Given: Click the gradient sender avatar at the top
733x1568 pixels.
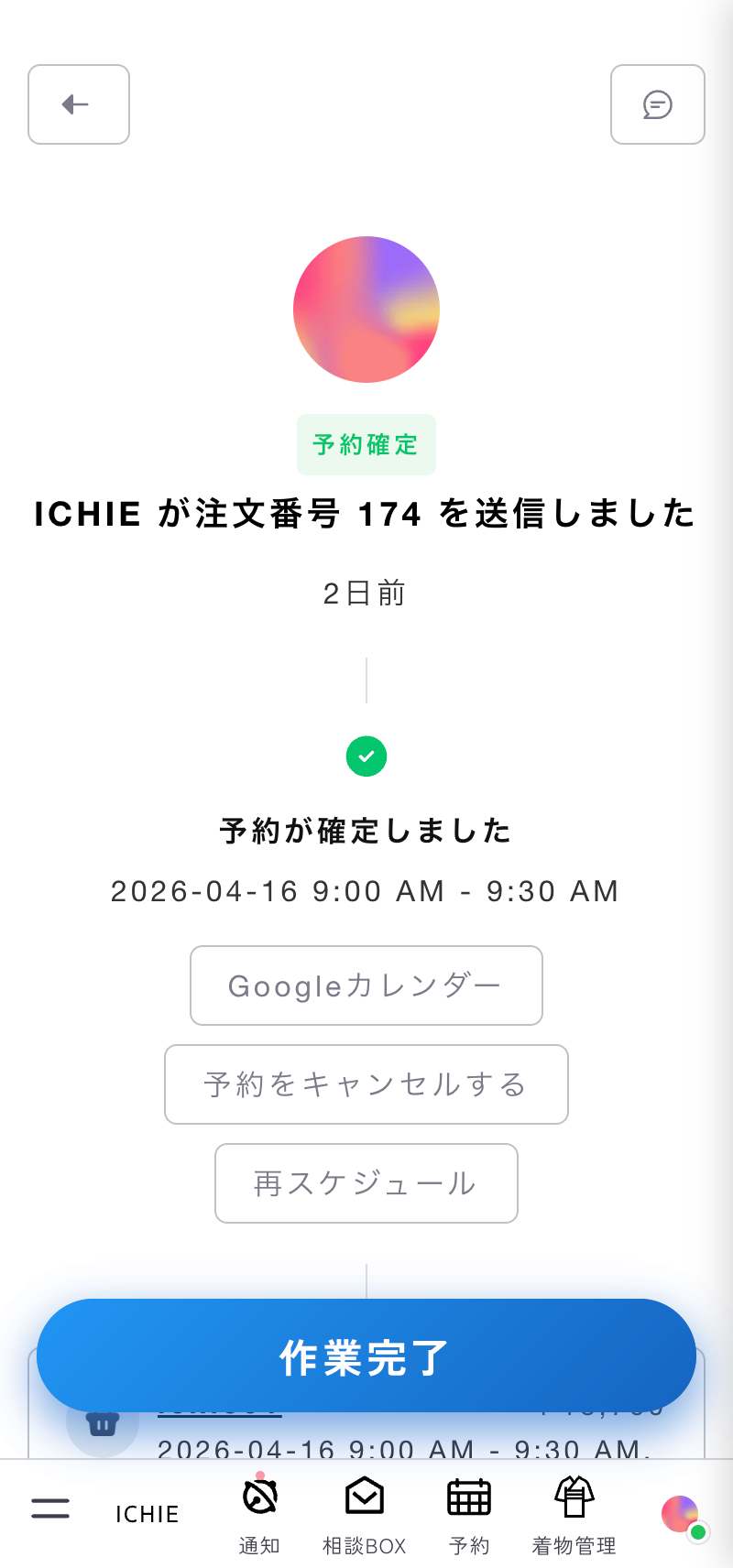Looking at the screenshot, I should coord(366,310).
